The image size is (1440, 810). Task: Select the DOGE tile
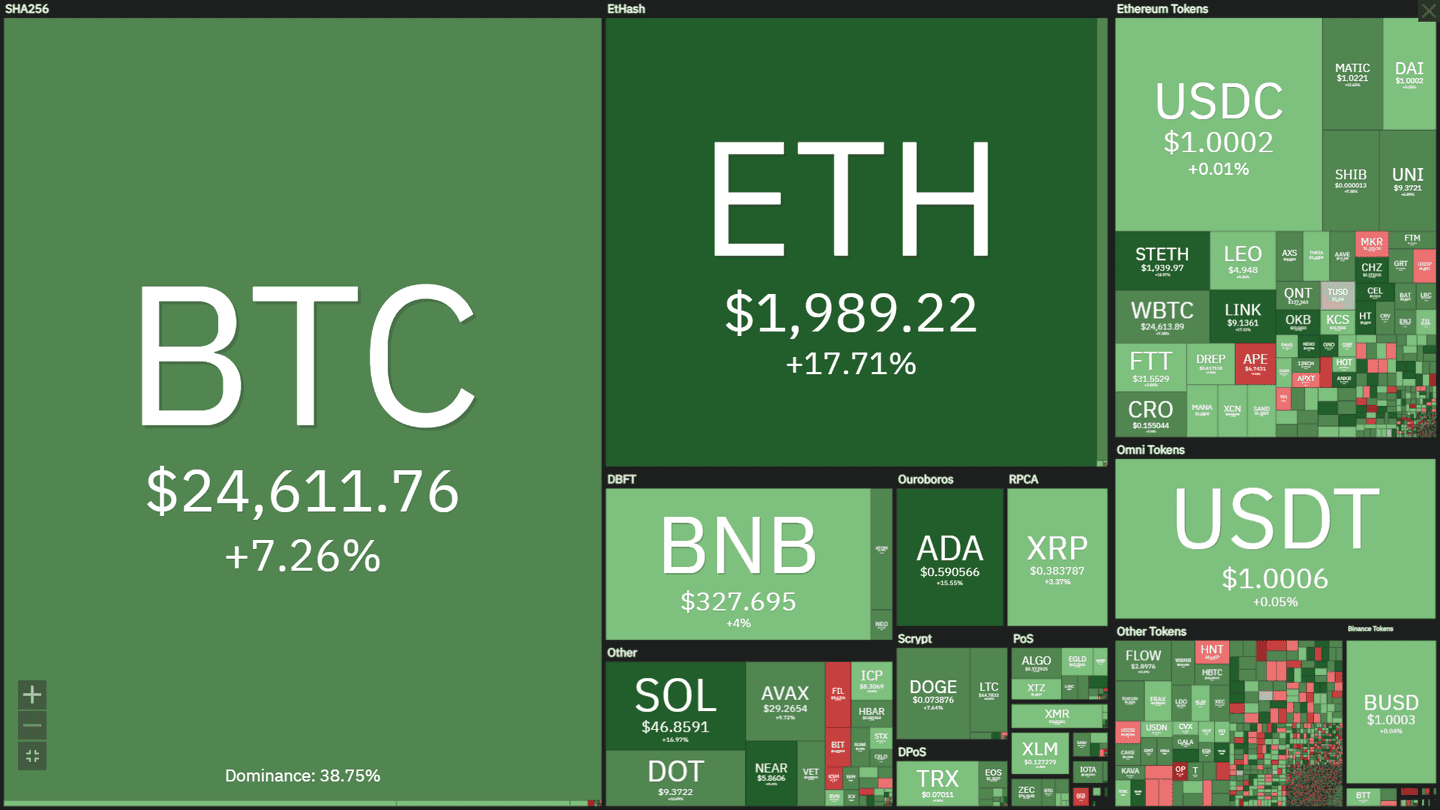point(932,692)
